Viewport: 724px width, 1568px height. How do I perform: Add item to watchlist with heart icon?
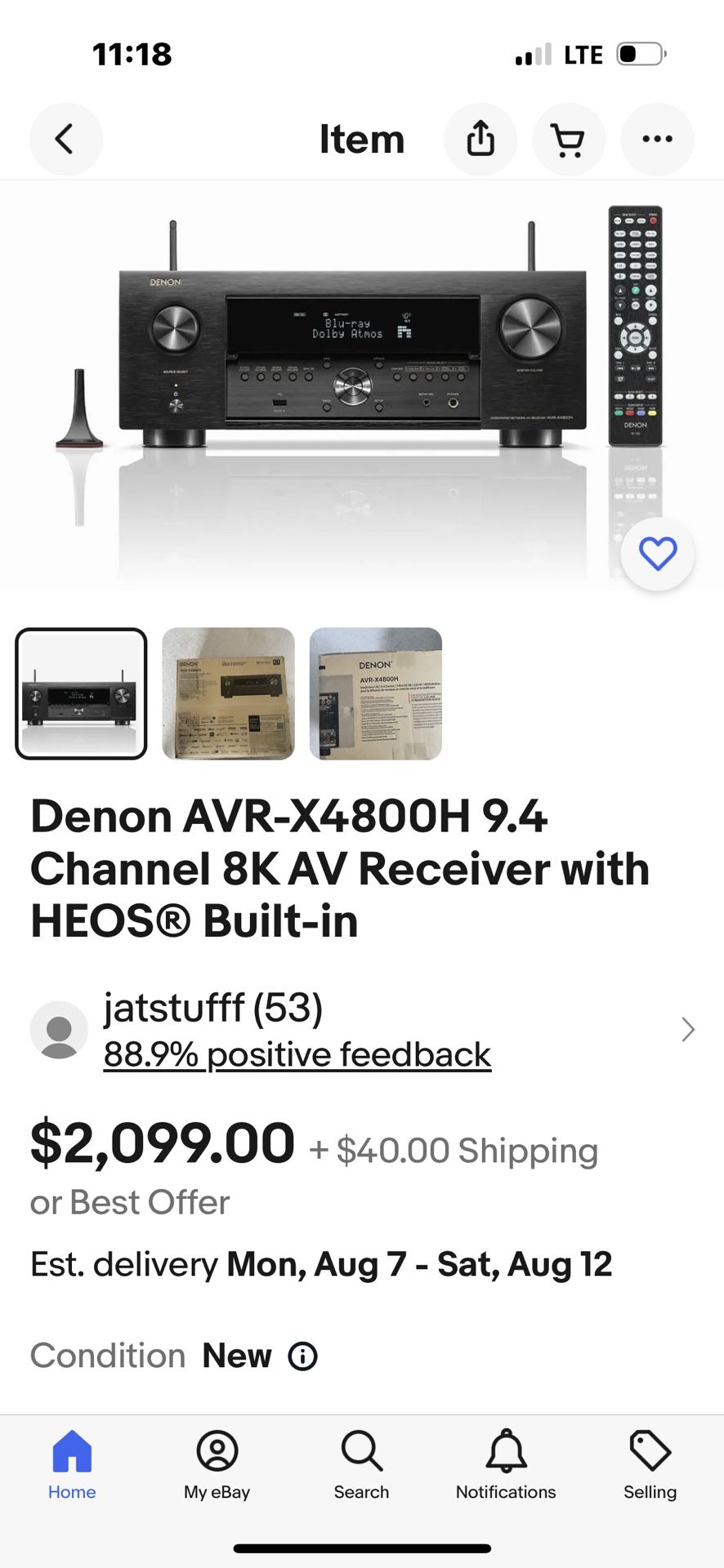pyautogui.click(x=657, y=554)
